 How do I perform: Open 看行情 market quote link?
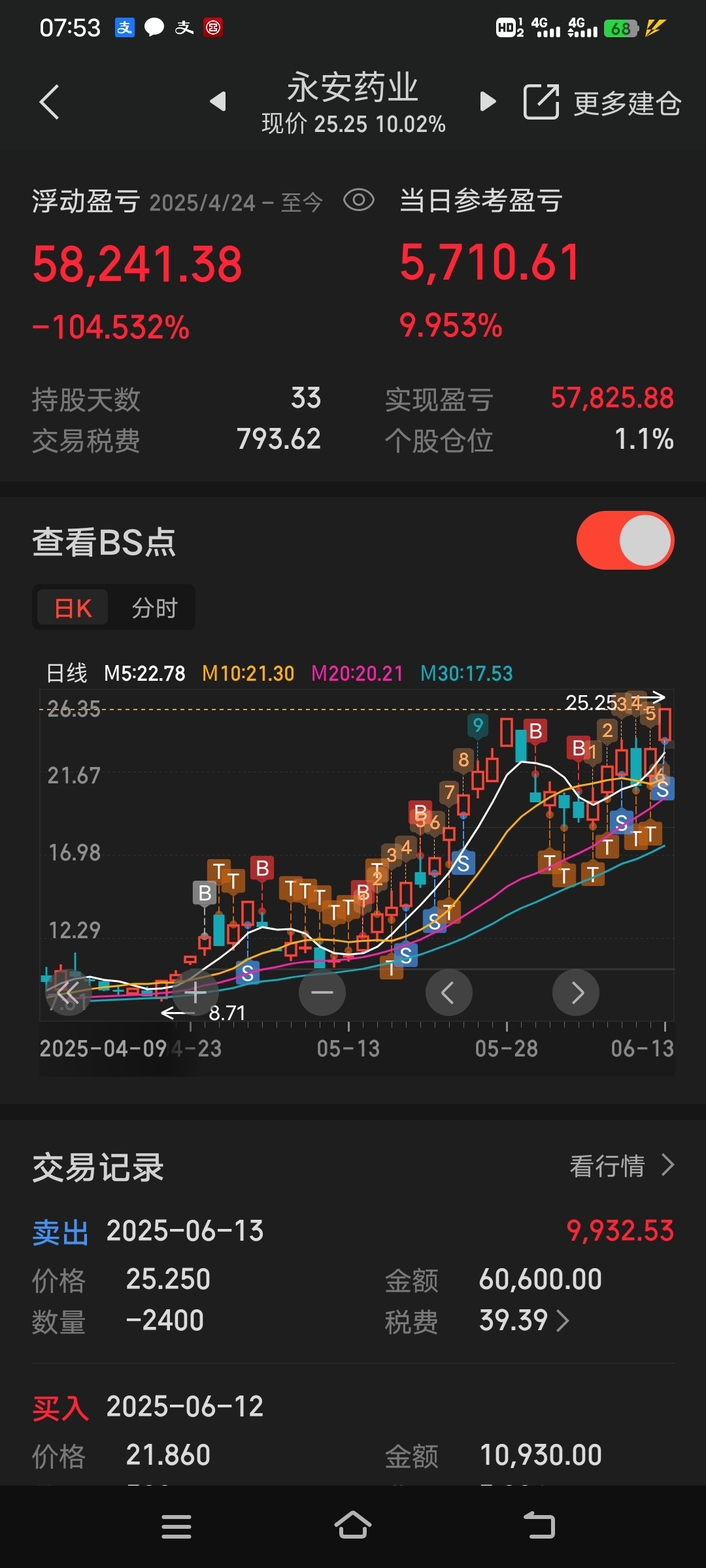(x=622, y=1166)
